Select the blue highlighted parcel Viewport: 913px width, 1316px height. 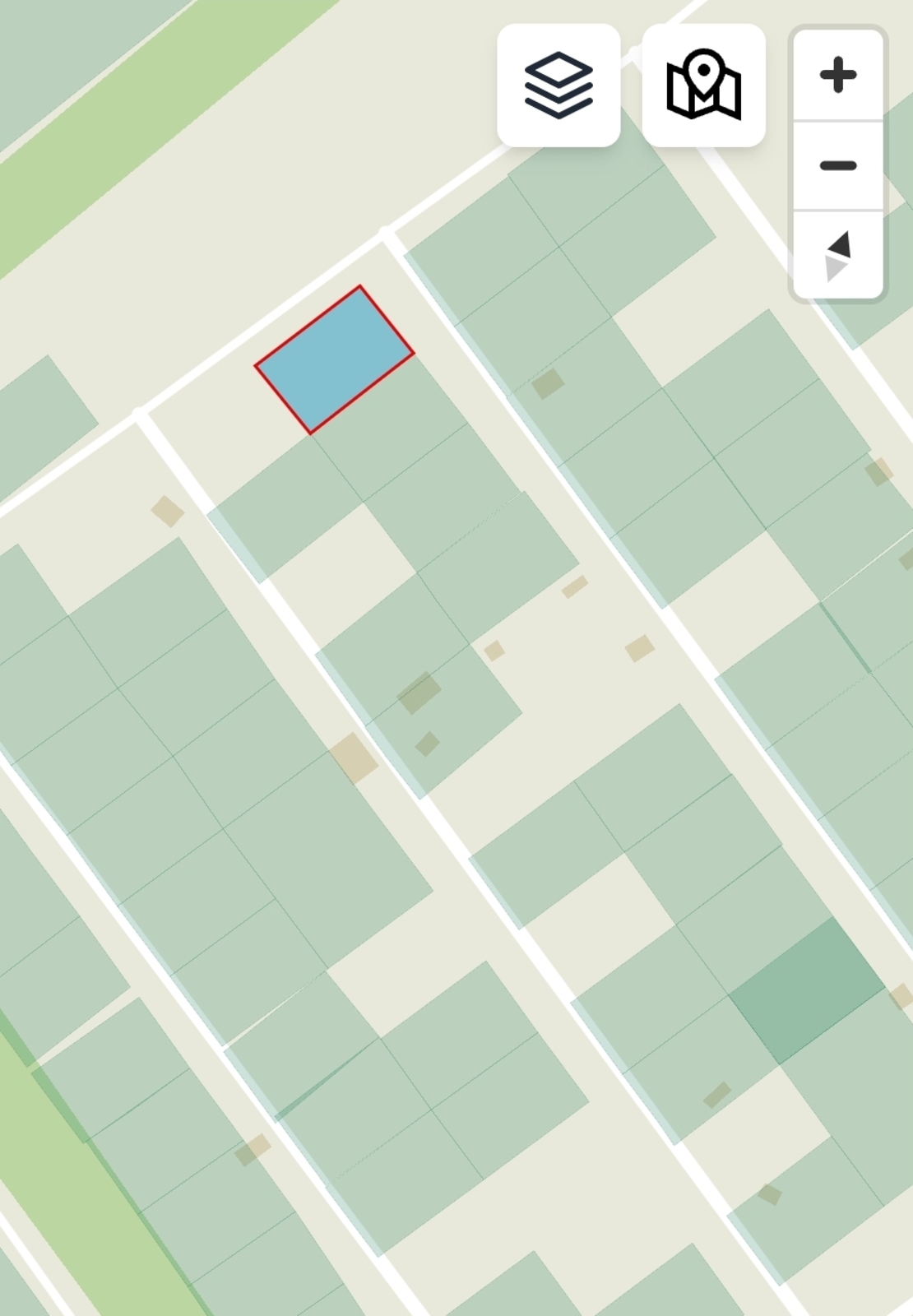(334, 359)
